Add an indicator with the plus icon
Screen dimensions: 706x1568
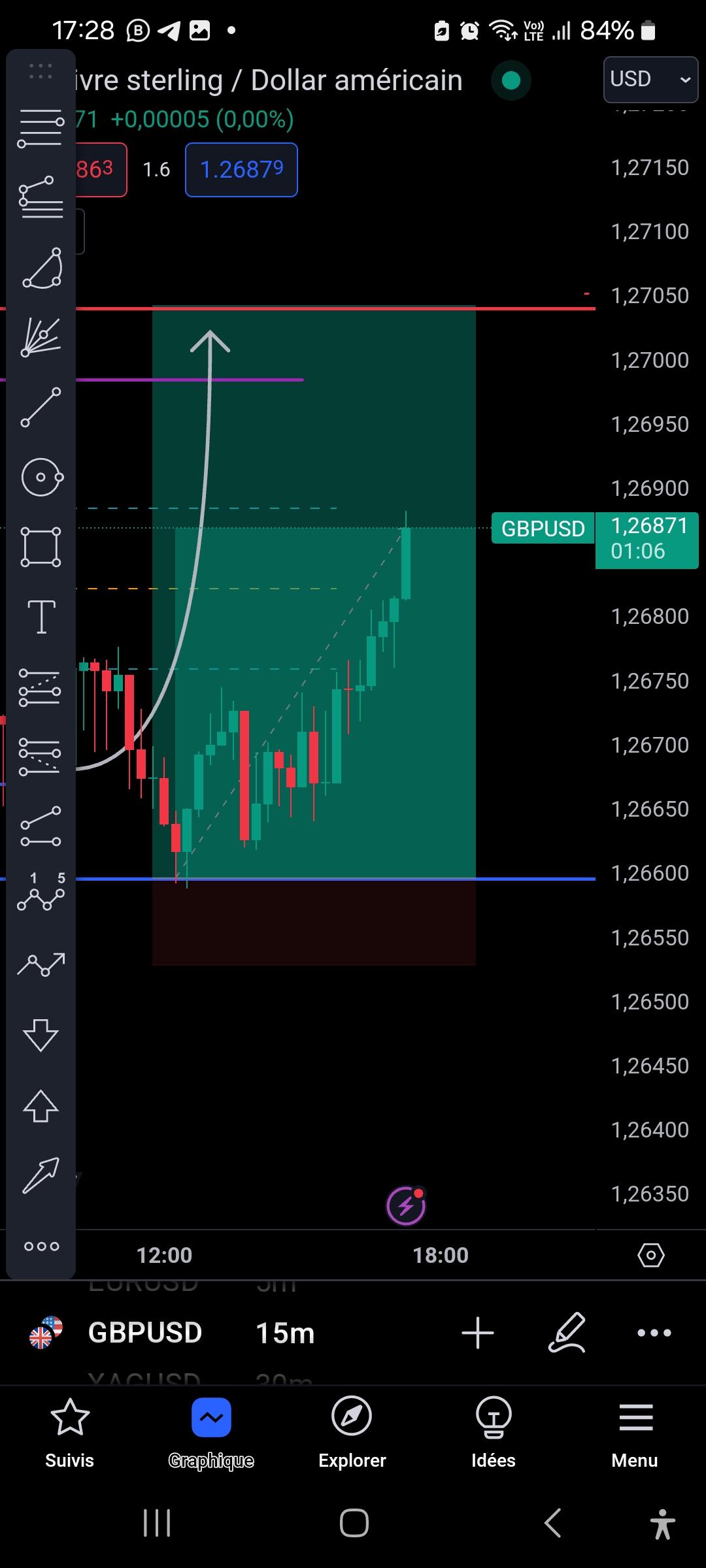[478, 1333]
